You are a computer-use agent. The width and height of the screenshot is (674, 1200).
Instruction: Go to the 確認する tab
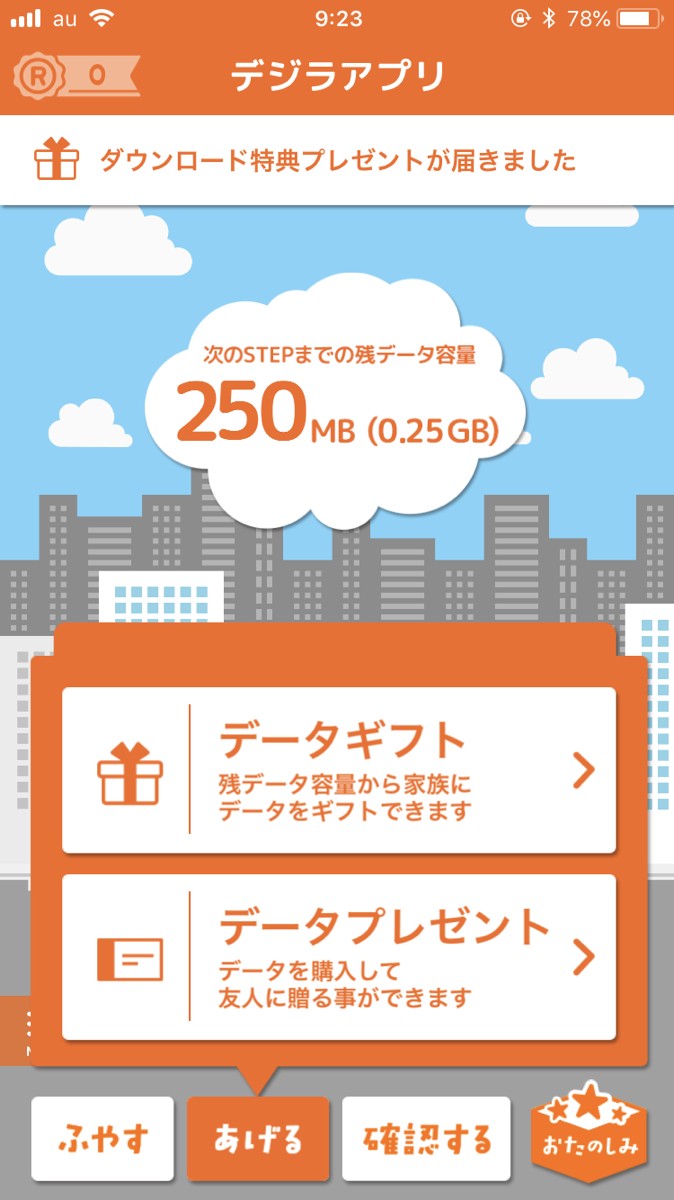click(427, 1139)
